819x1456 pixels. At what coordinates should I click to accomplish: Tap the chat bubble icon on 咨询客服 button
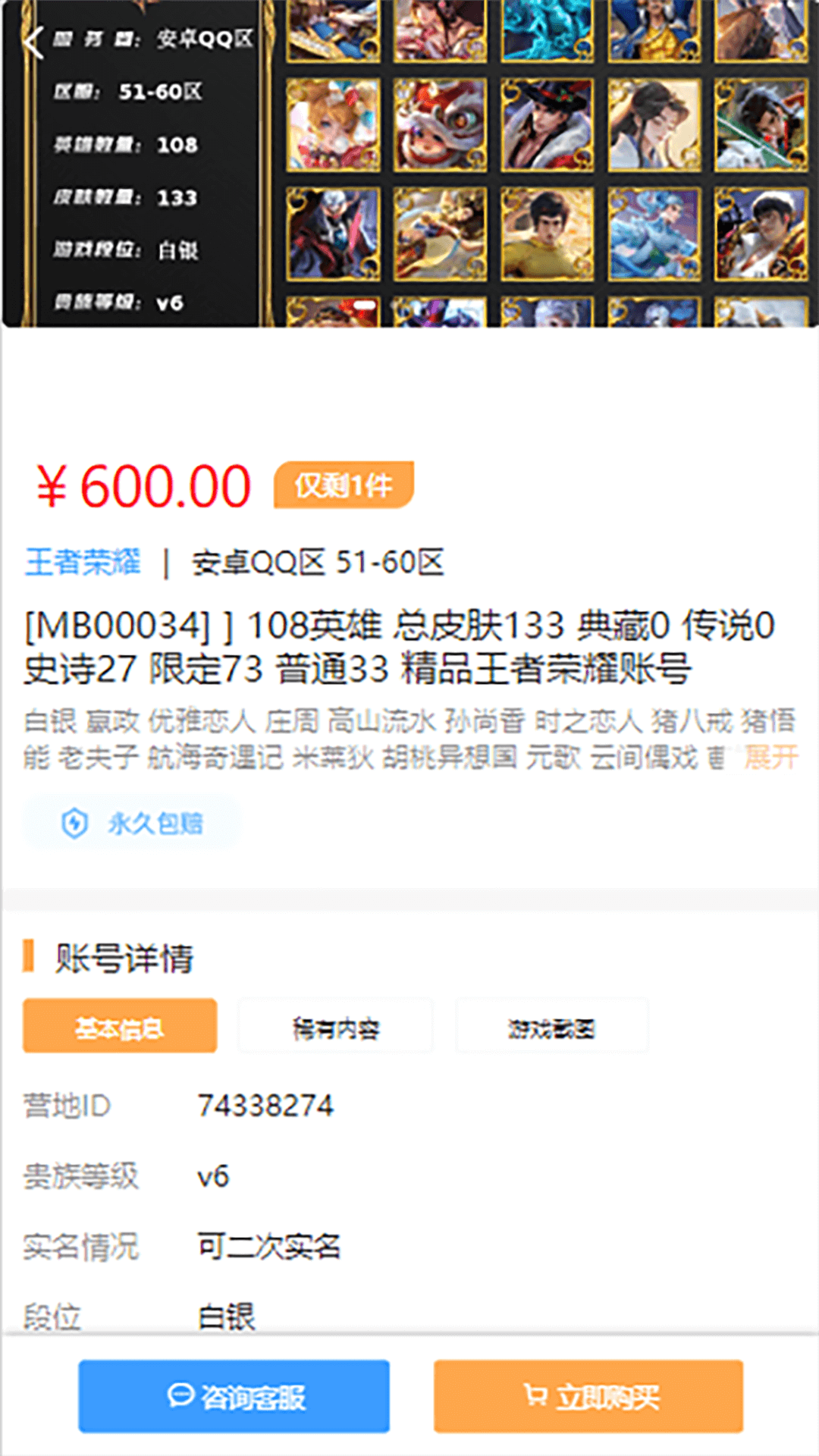coord(180,1399)
